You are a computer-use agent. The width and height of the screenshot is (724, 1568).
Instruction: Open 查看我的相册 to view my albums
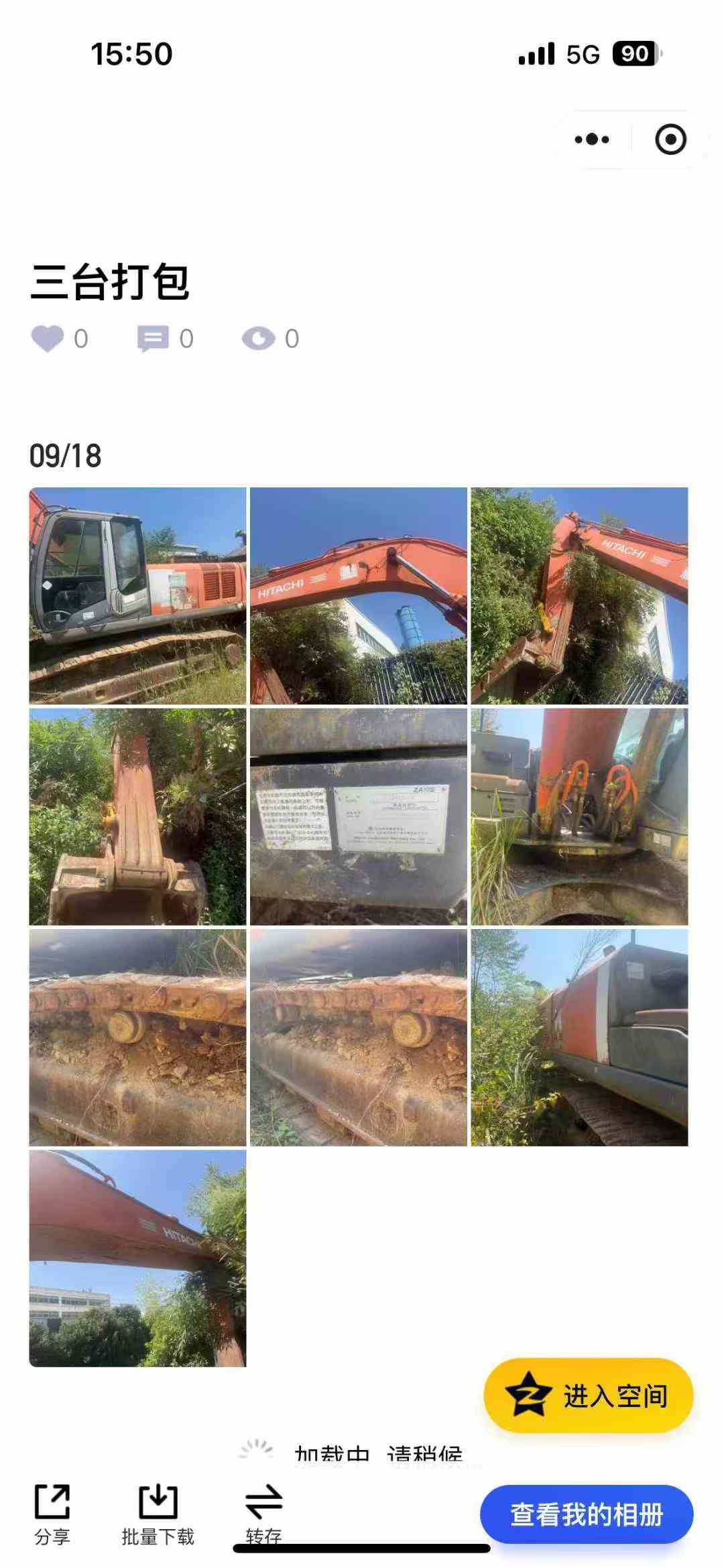tap(587, 1514)
